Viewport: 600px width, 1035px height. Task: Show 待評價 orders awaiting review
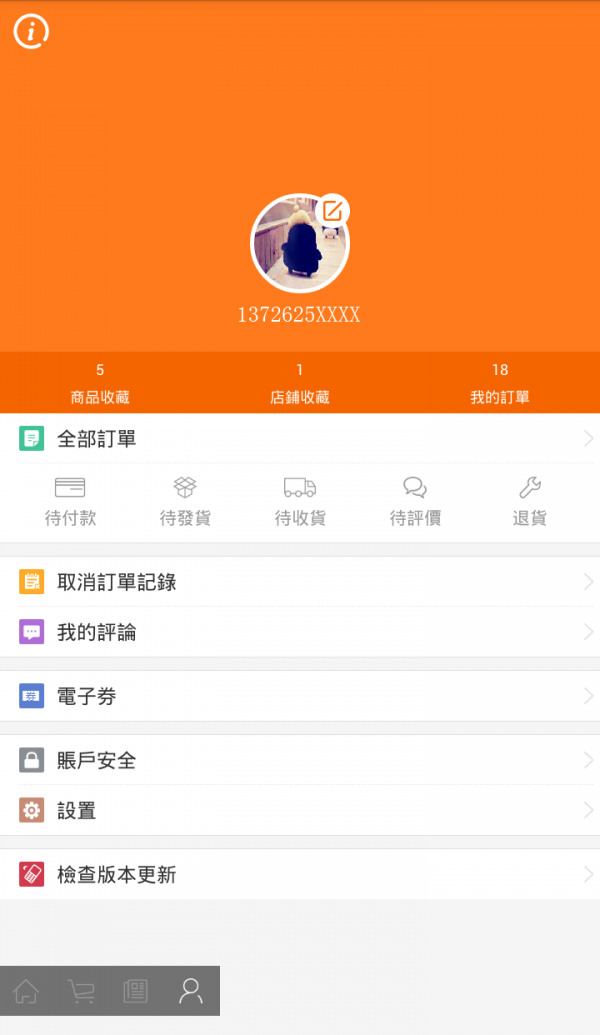point(415,502)
